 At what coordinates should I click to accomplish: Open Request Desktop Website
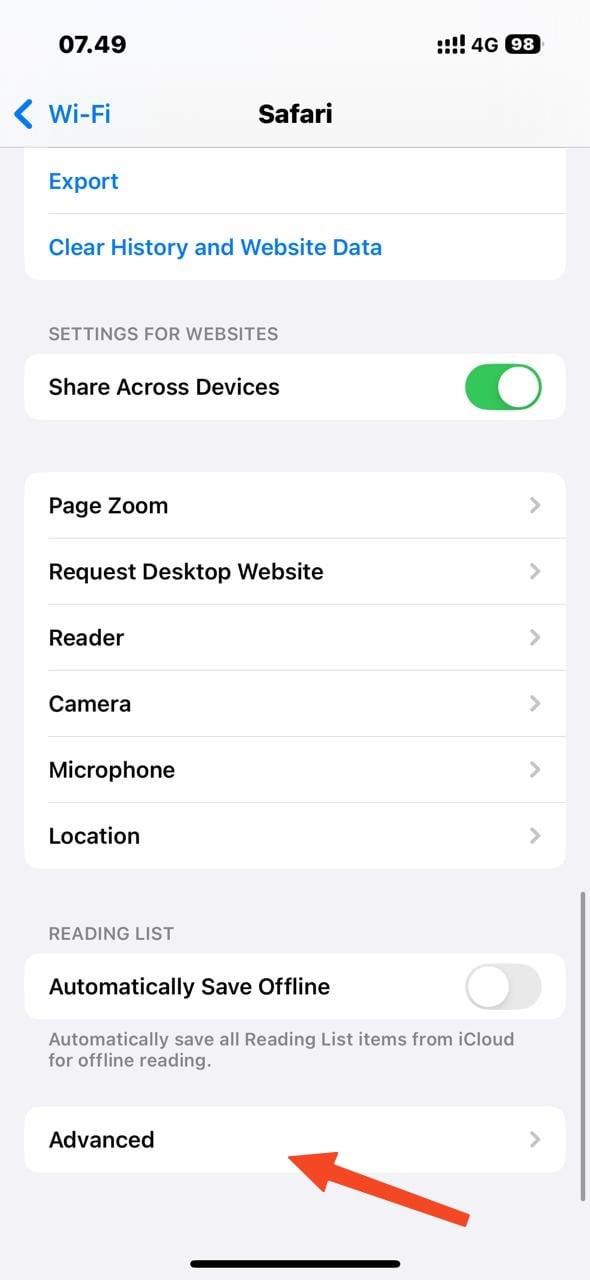295,571
